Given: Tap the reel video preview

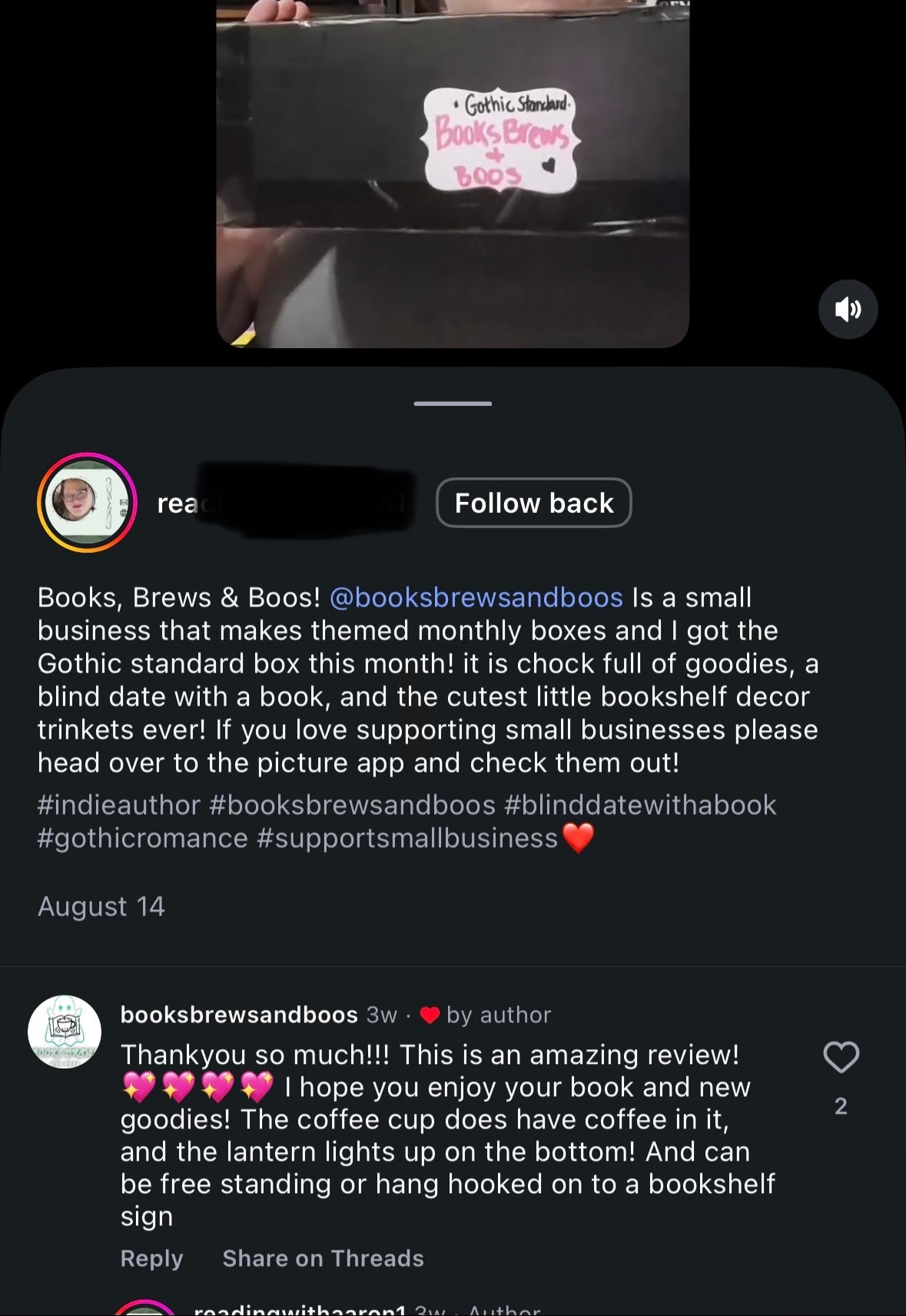Looking at the screenshot, I should pyautogui.click(x=453, y=174).
